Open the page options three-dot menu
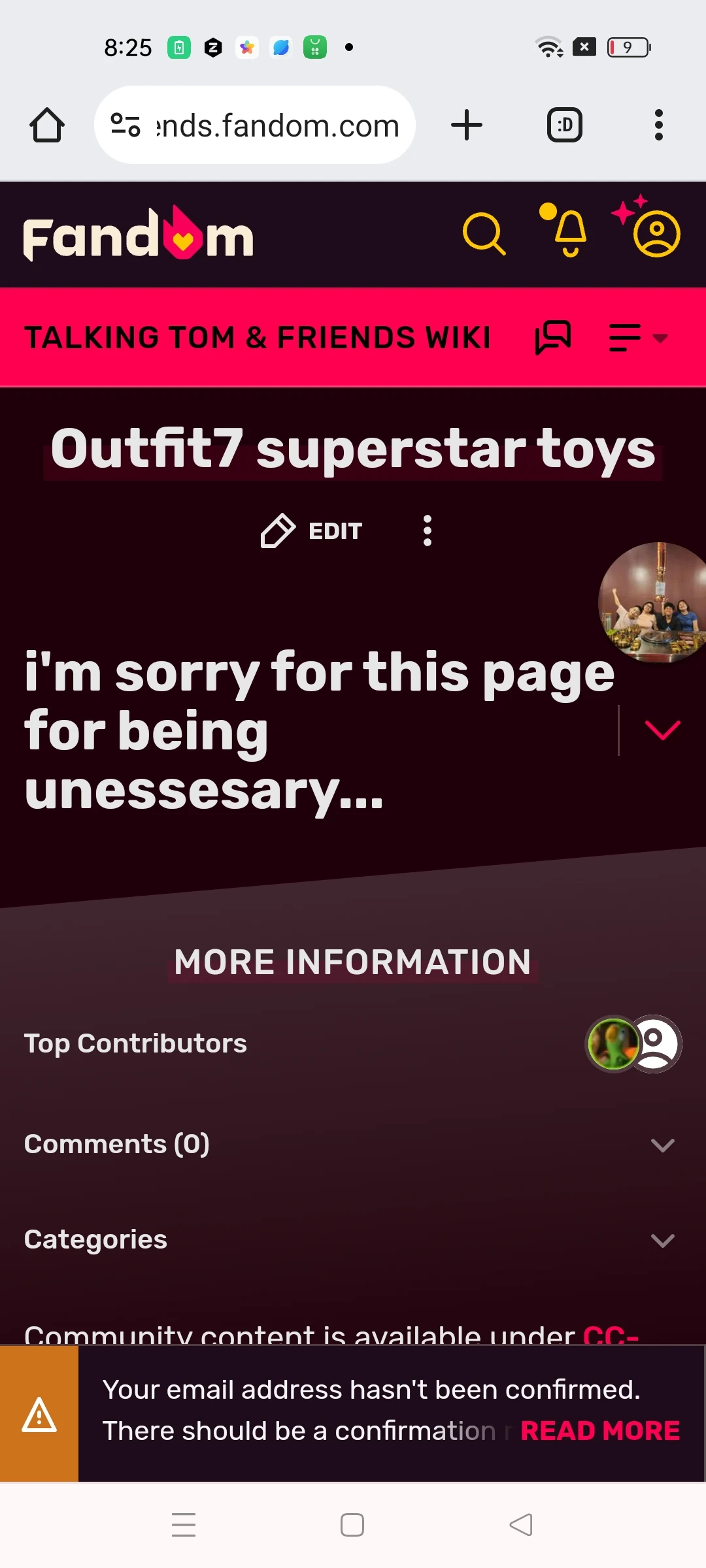Image resolution: width=706 pixels, height=1568 pixels. (427, 531)
